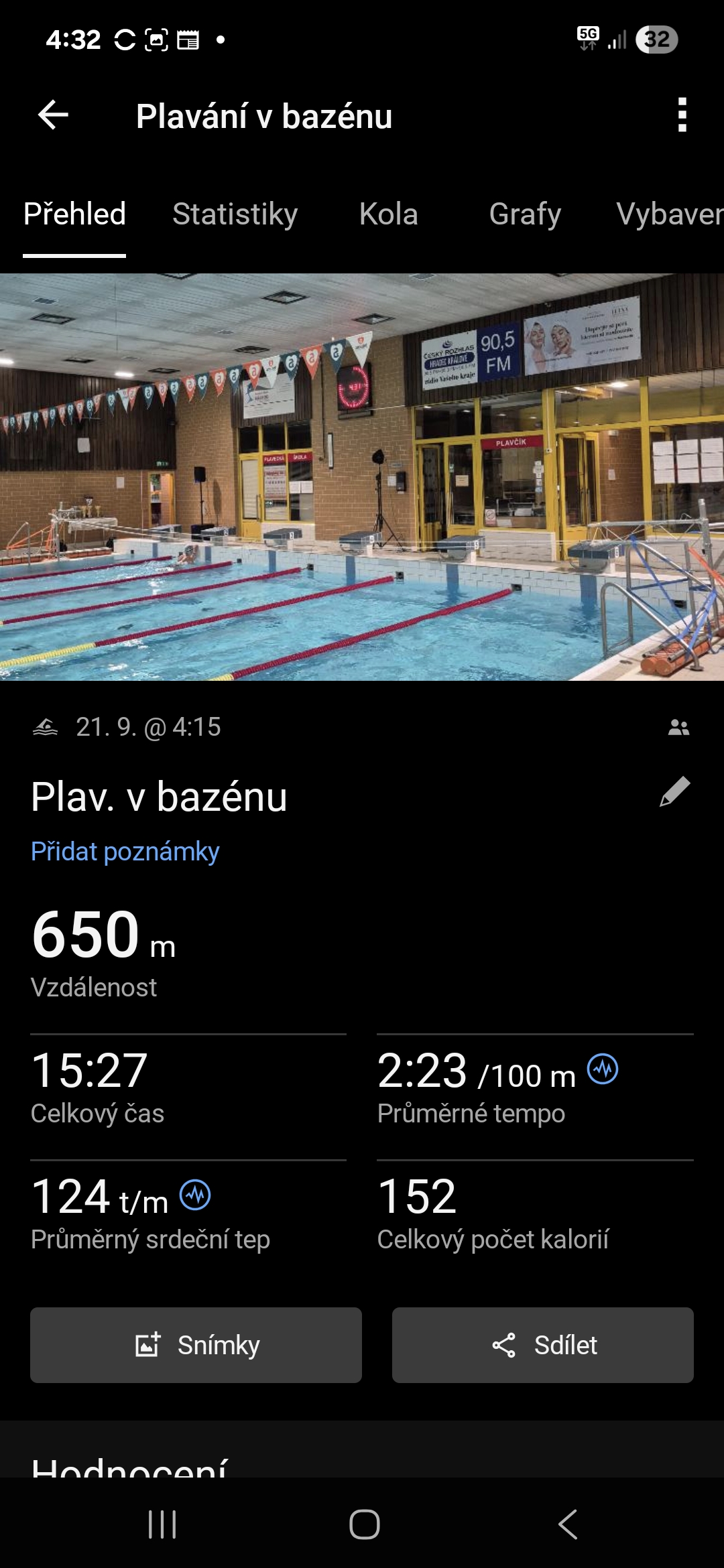Screen dimensions: 724x1568
Task: Go back using the app bar arrow
Action: click(54, 115)
